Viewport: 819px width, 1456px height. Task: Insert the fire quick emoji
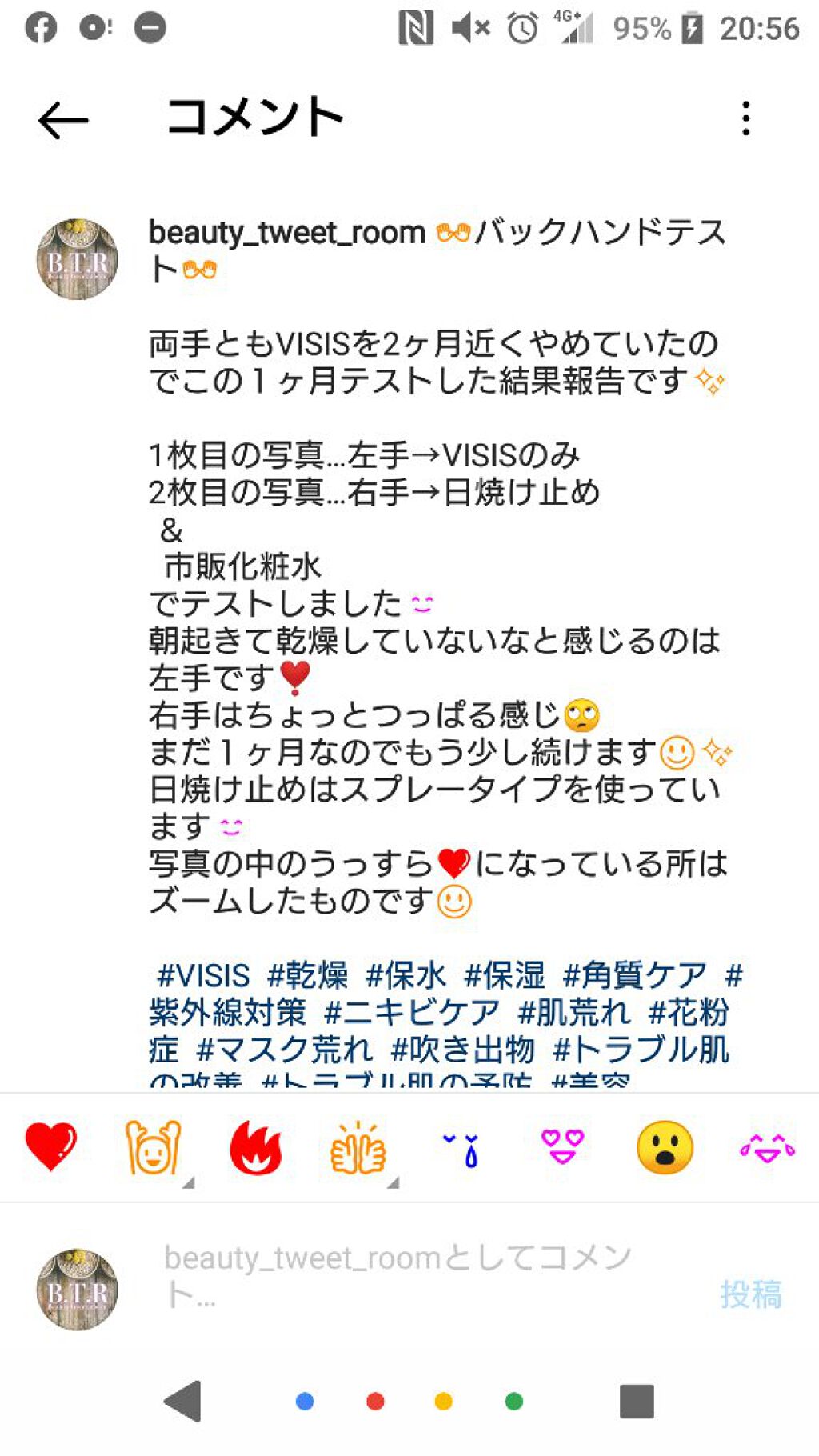[x=255, y=1147]
